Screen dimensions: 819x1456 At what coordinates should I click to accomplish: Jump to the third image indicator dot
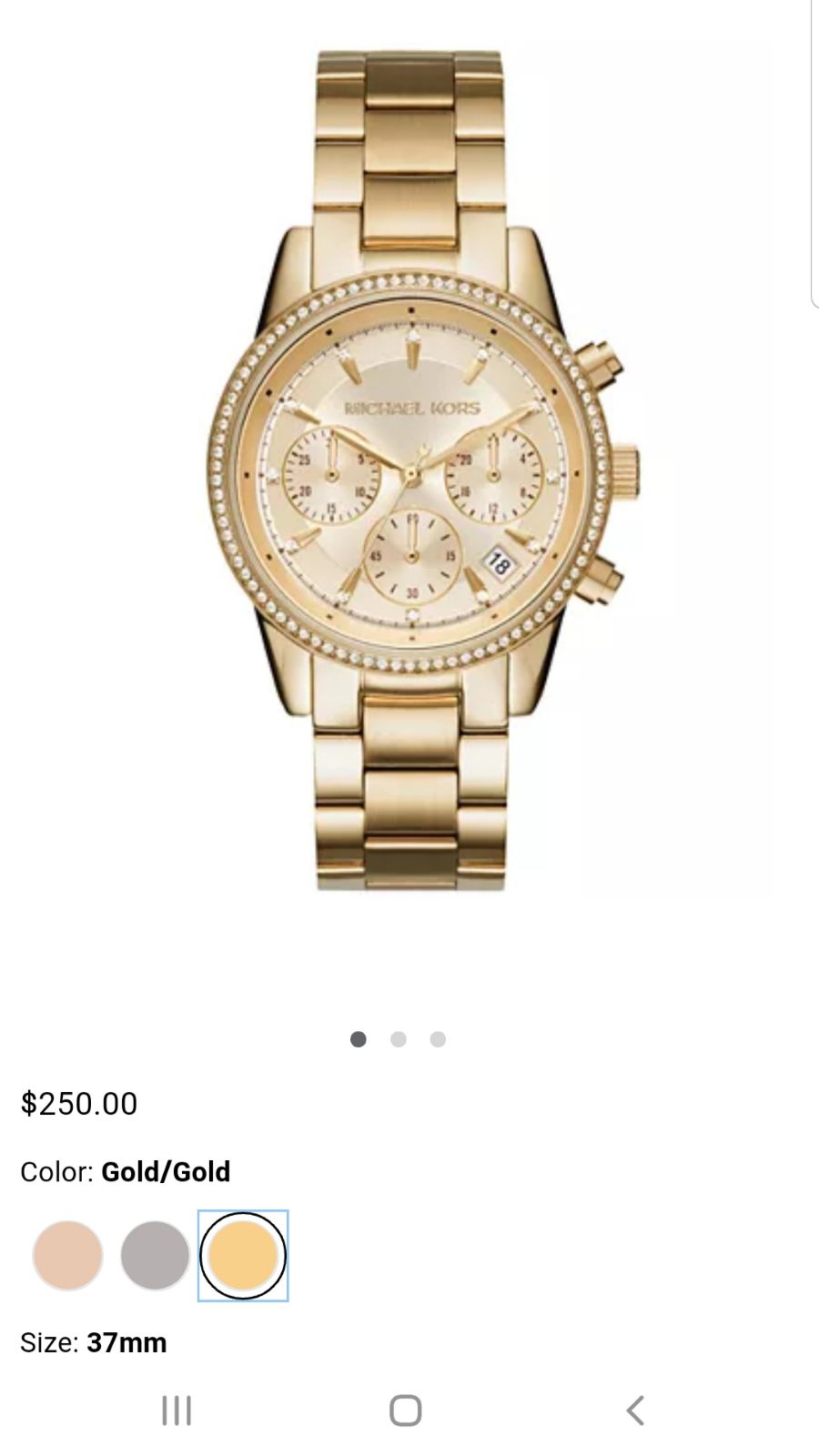pyautogui.click(x=438, y=1039)
